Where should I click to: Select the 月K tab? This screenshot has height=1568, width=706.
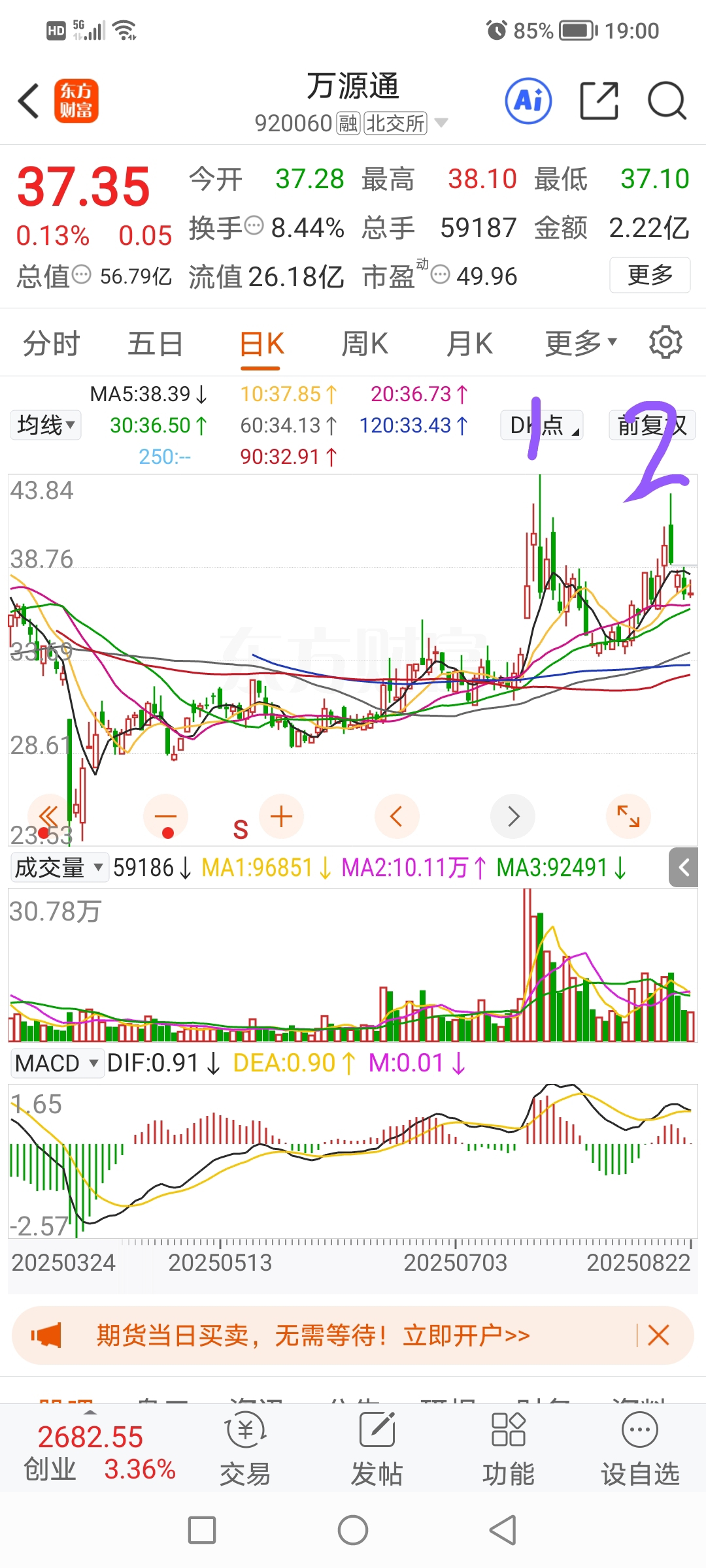coord(469,344)
